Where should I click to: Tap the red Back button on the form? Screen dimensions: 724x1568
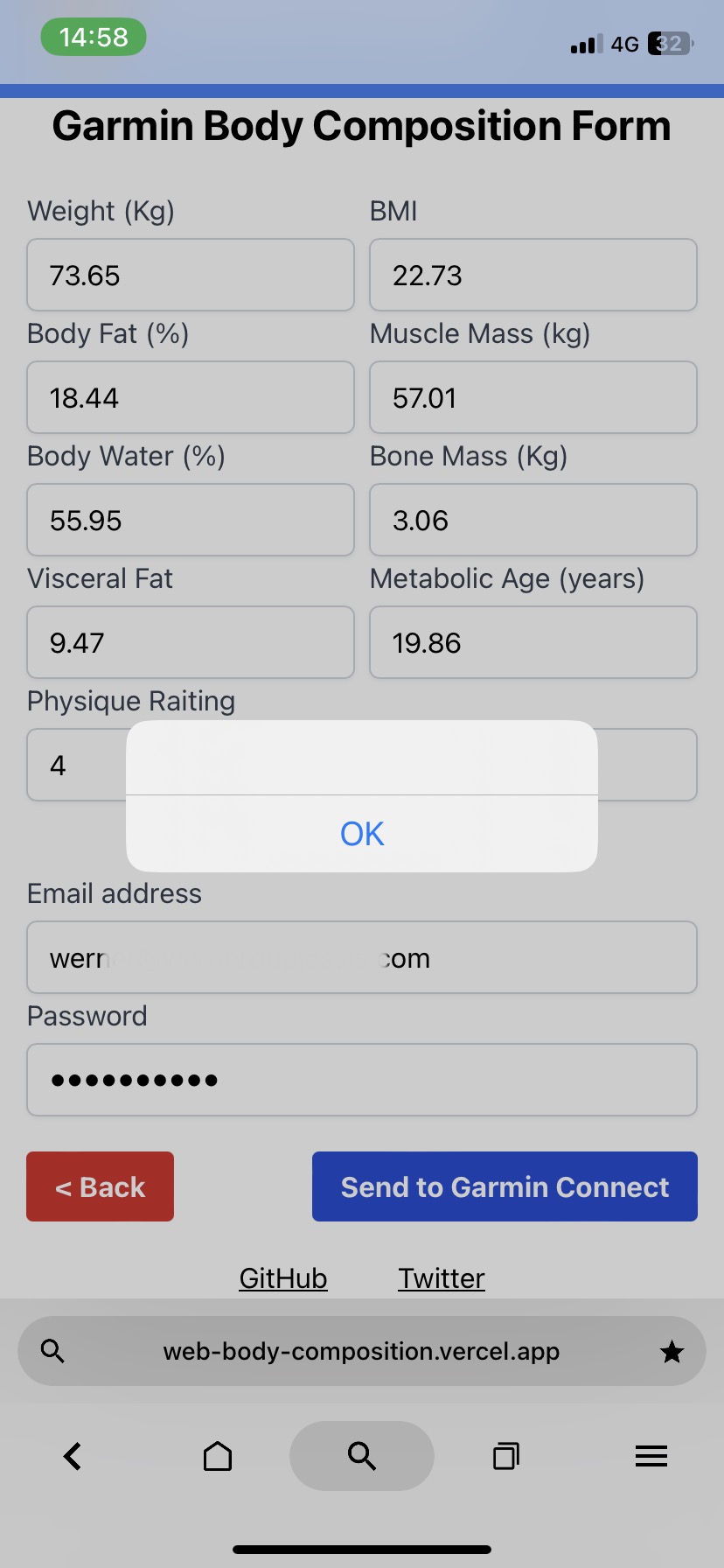[x=100, y=1186]
